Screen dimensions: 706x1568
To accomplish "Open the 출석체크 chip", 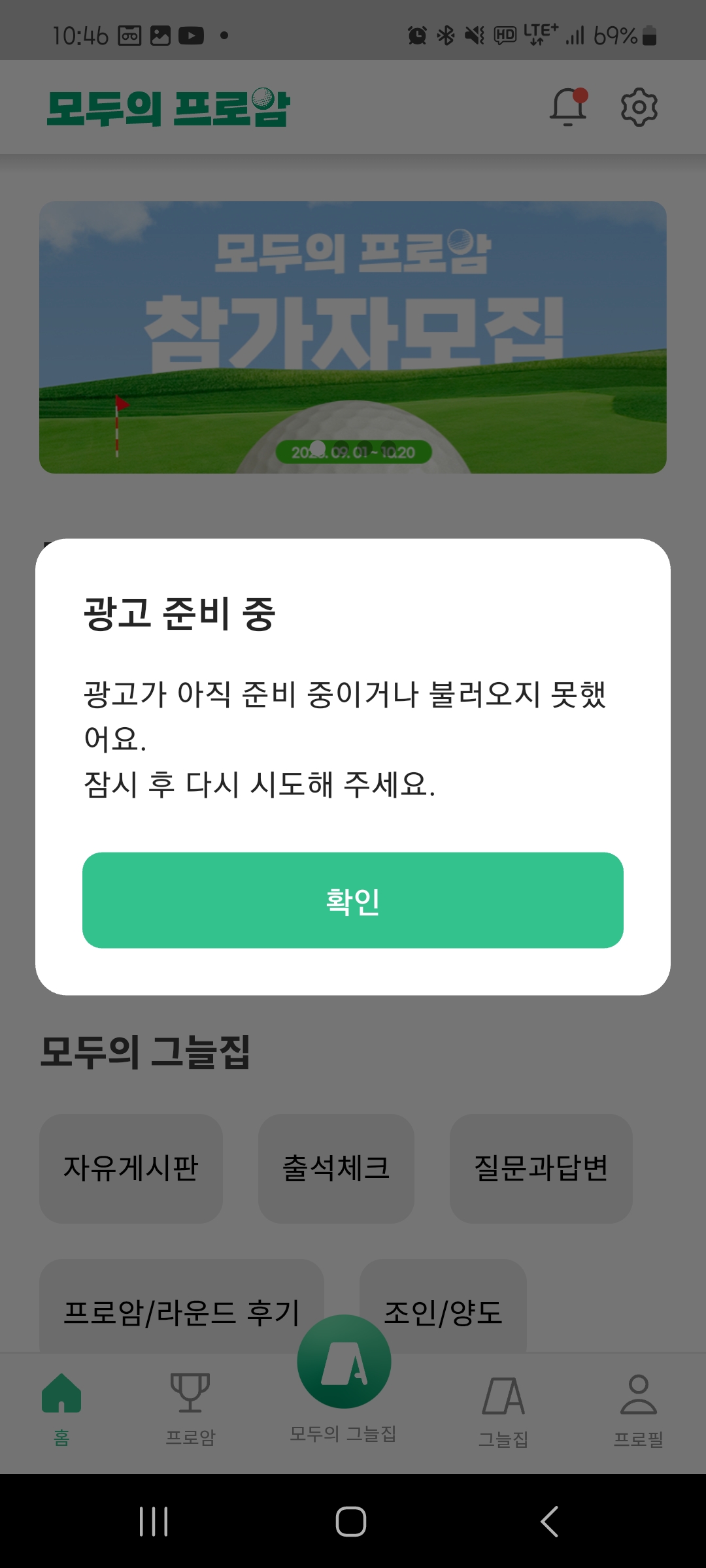I will pos(336,1168).
